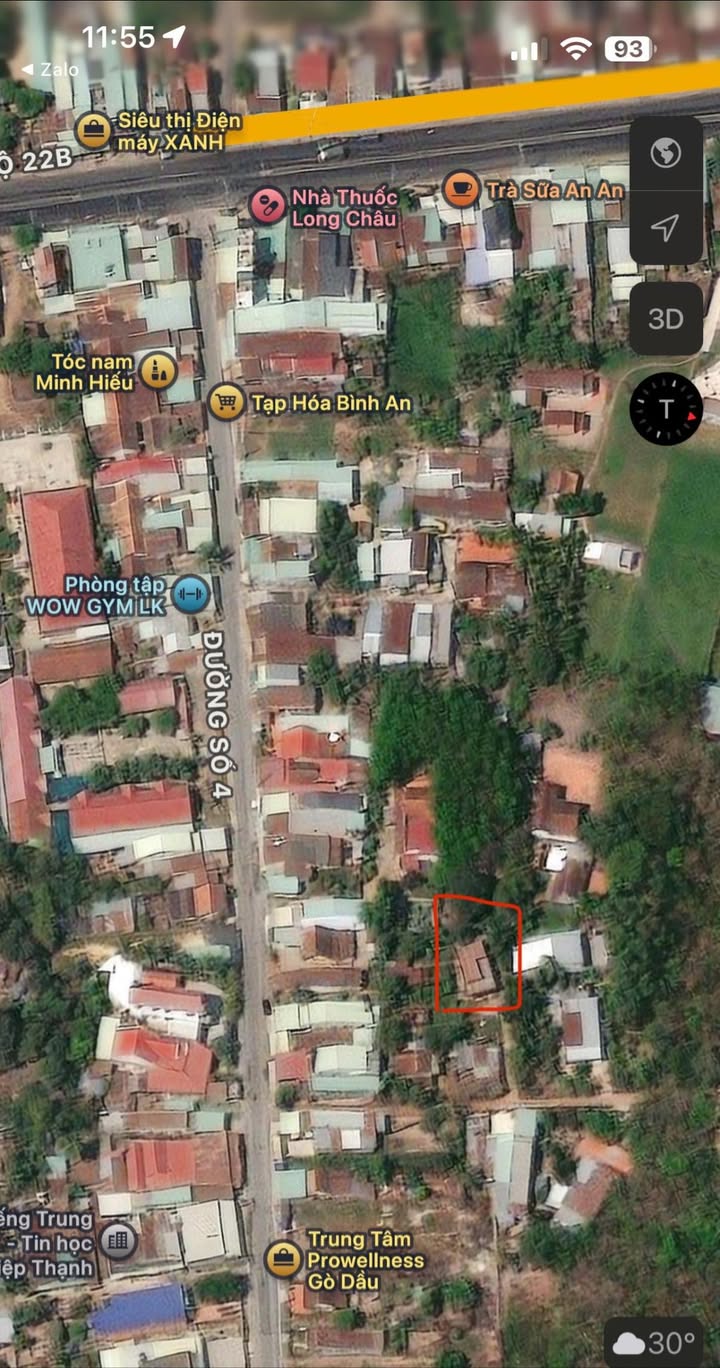This screenshot has height=1368, width=720.
Task: Select Tạp Hóa Bình An store pin
Action: pyautogui.click(x=227, y=402)
